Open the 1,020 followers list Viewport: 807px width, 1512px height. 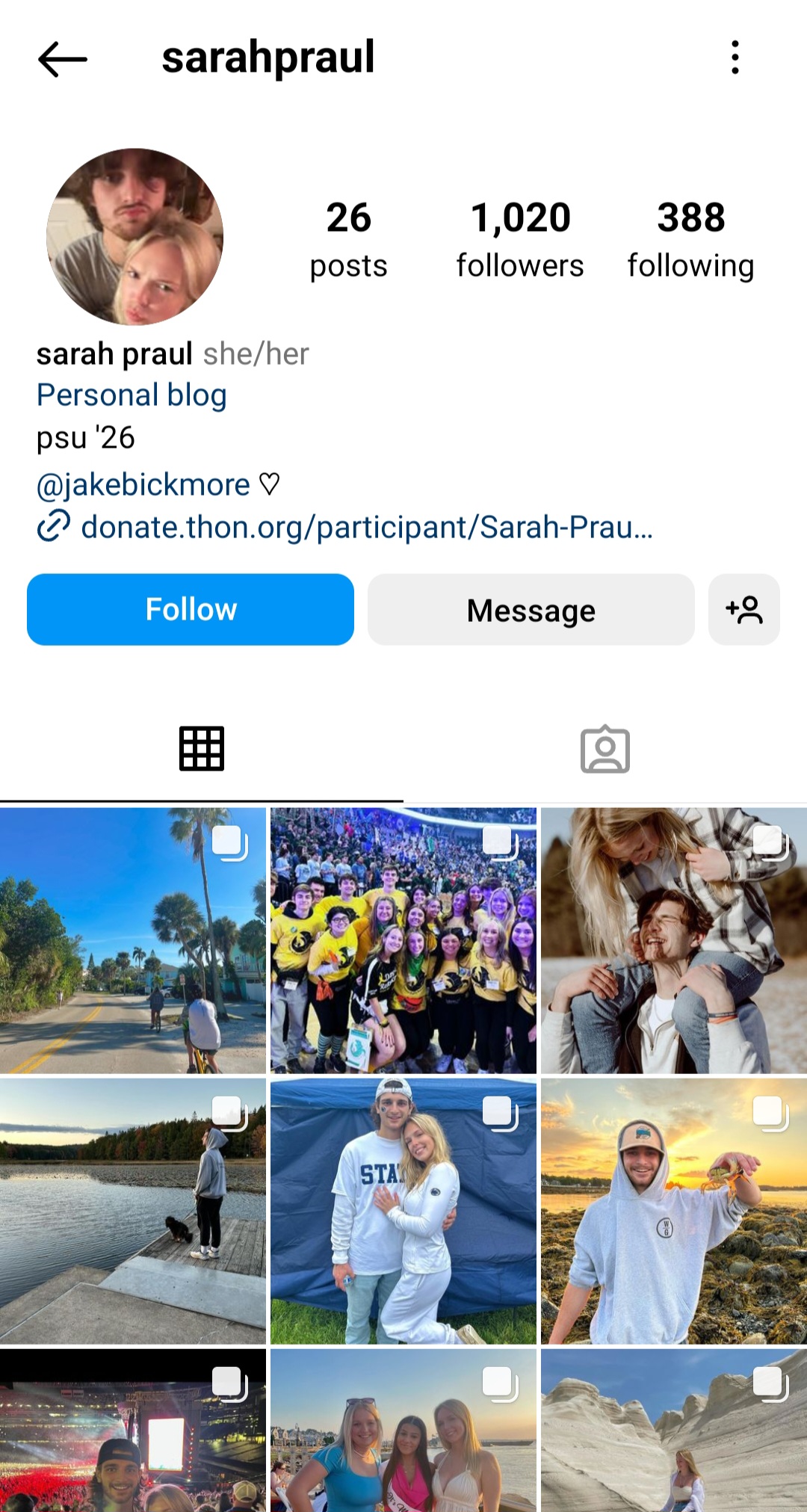[x=520, y=239]
